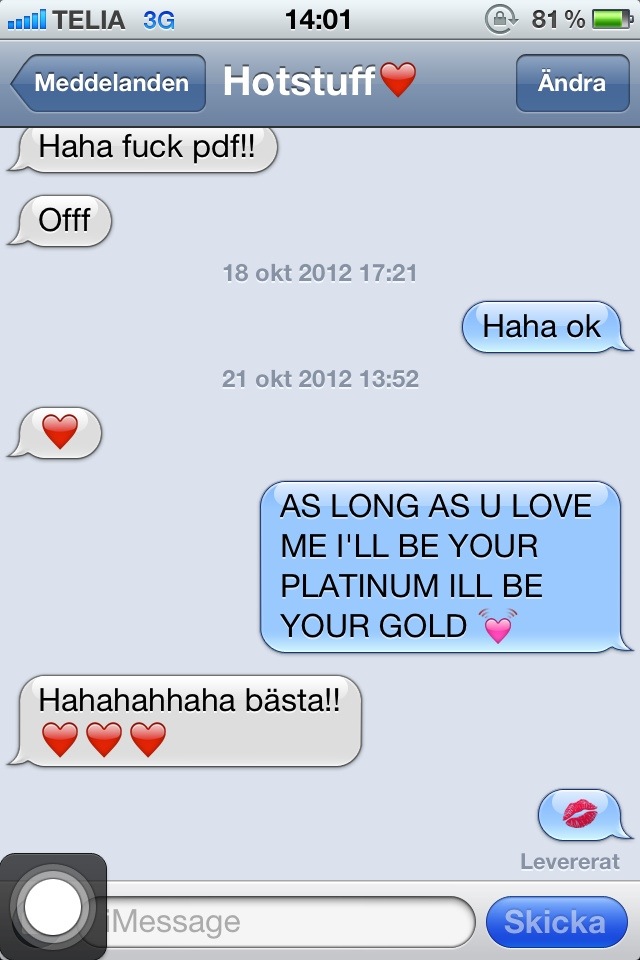
Task: Send the message with Skicka
Action: [555, 921]
